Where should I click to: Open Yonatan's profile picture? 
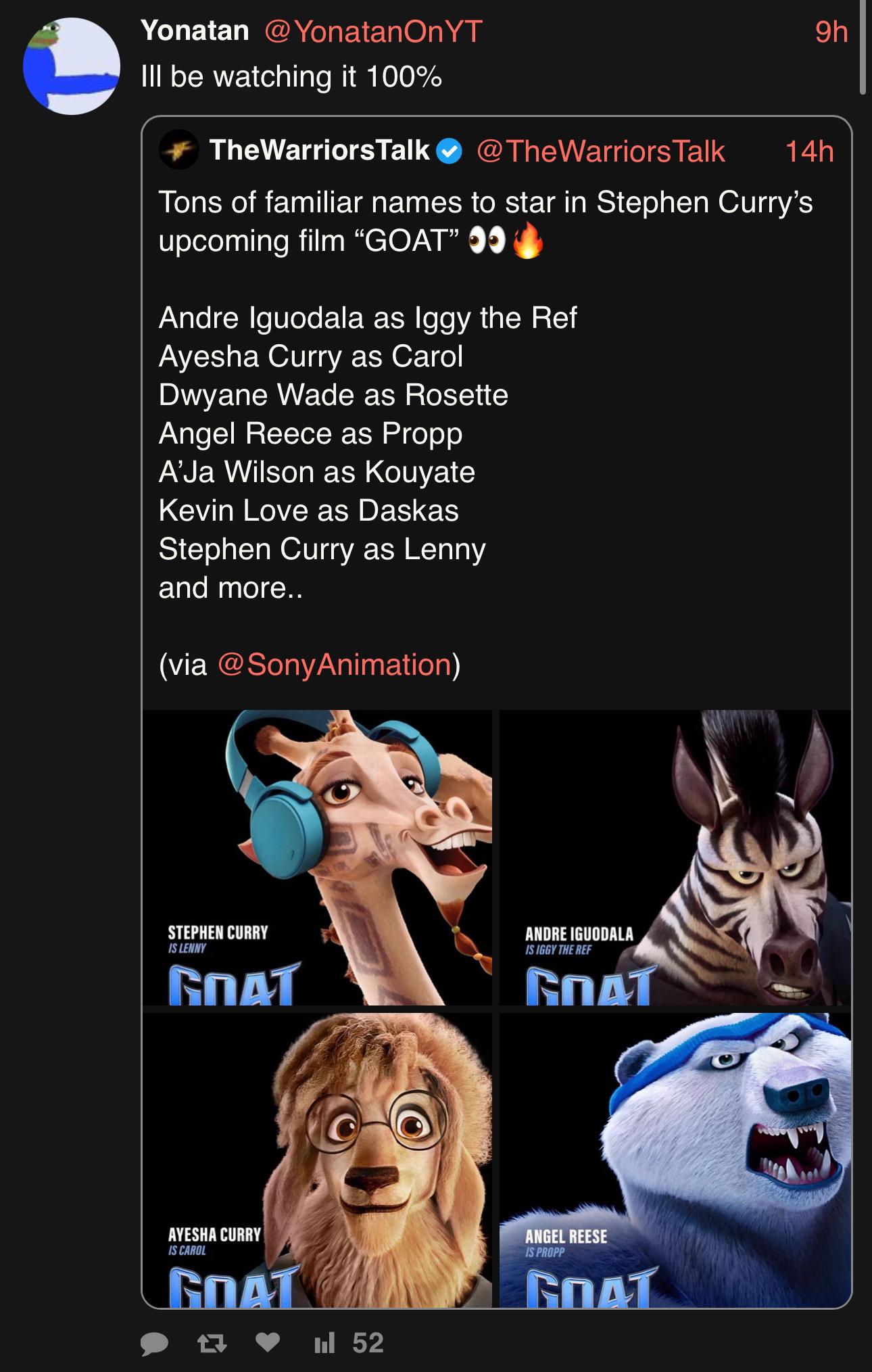(x=72, y=66)
